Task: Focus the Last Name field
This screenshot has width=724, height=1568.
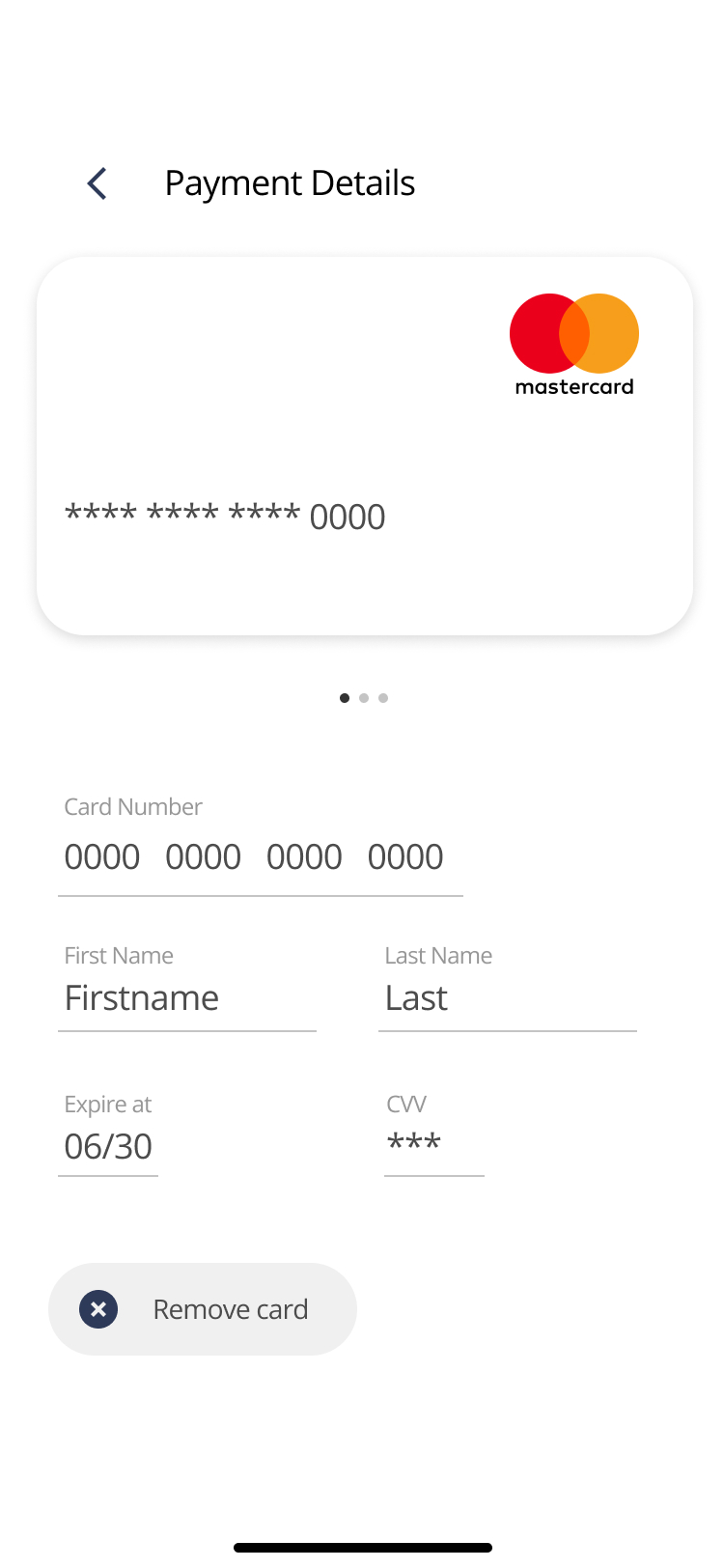Action: pyautogui.click(x=507, y=998)
